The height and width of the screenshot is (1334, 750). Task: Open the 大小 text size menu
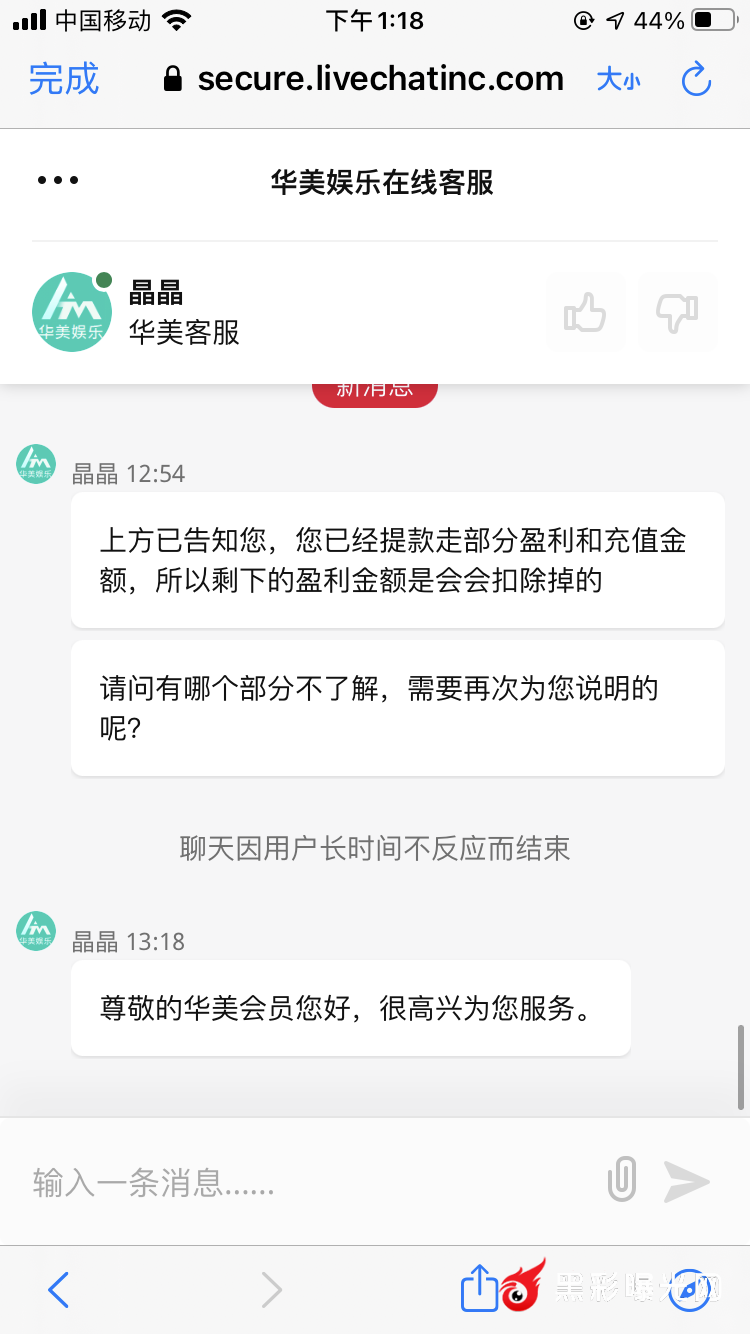[x=618, y=80]
